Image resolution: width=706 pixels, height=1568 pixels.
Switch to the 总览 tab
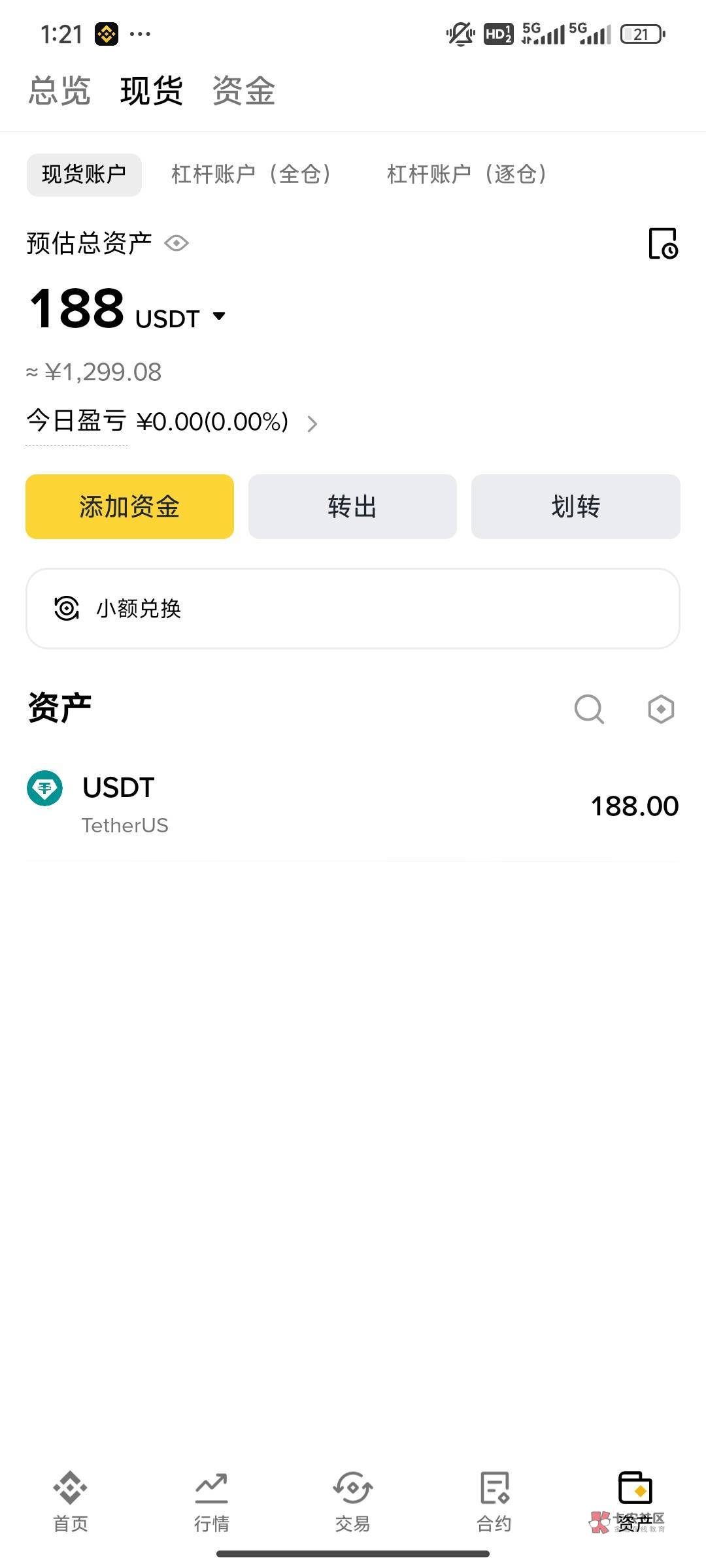coord(59,90)
